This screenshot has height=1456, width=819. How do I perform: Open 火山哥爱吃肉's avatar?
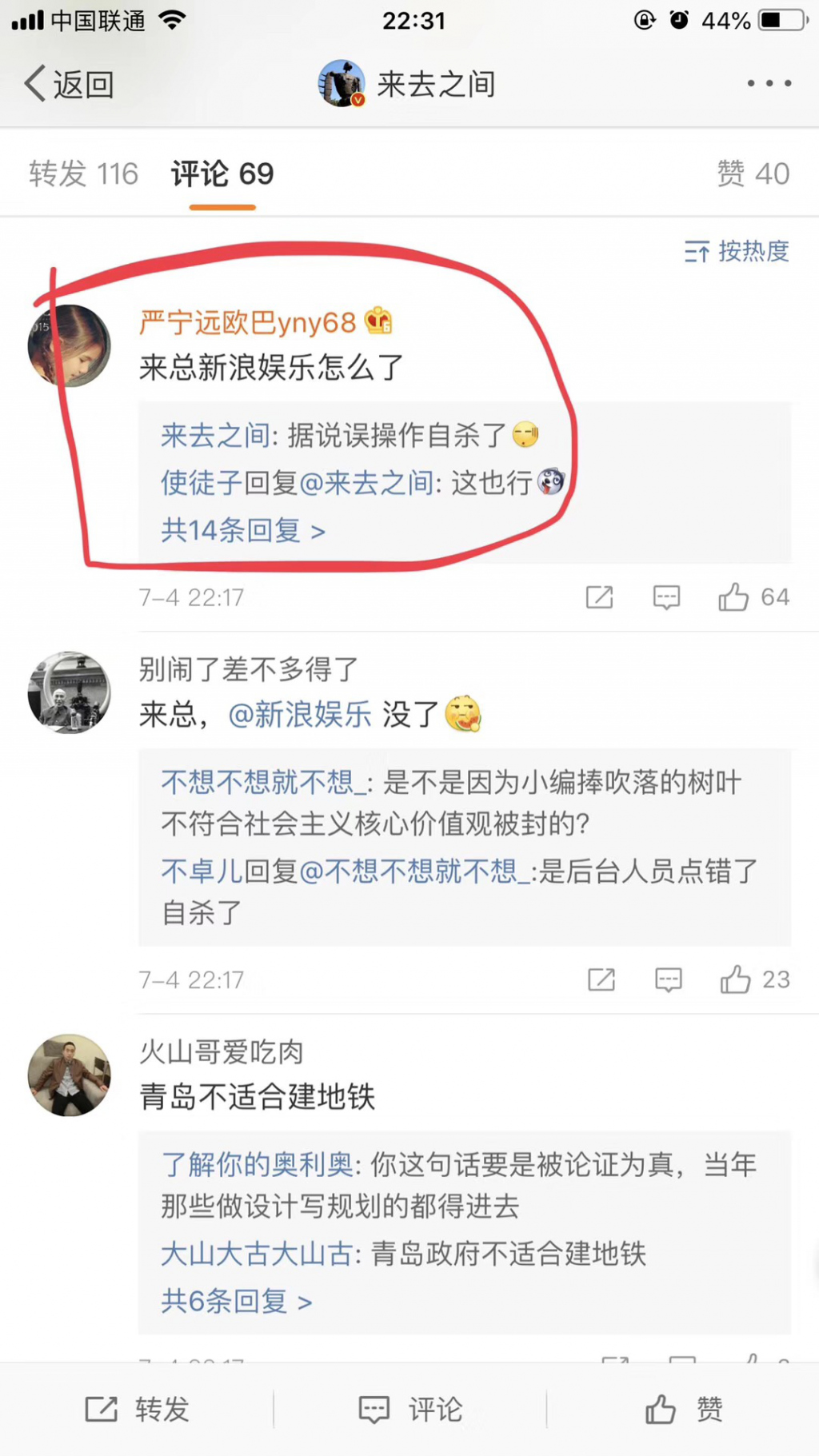[70, 1075]
